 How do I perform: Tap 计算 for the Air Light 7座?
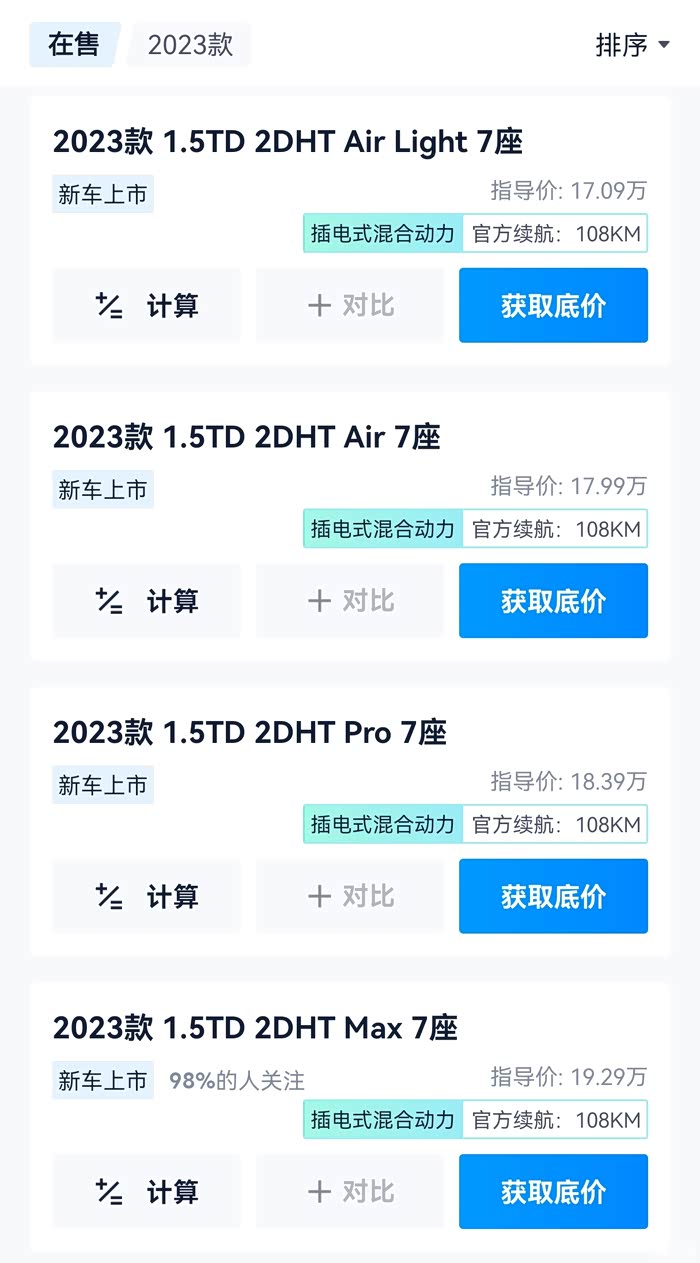coord(147,306)
